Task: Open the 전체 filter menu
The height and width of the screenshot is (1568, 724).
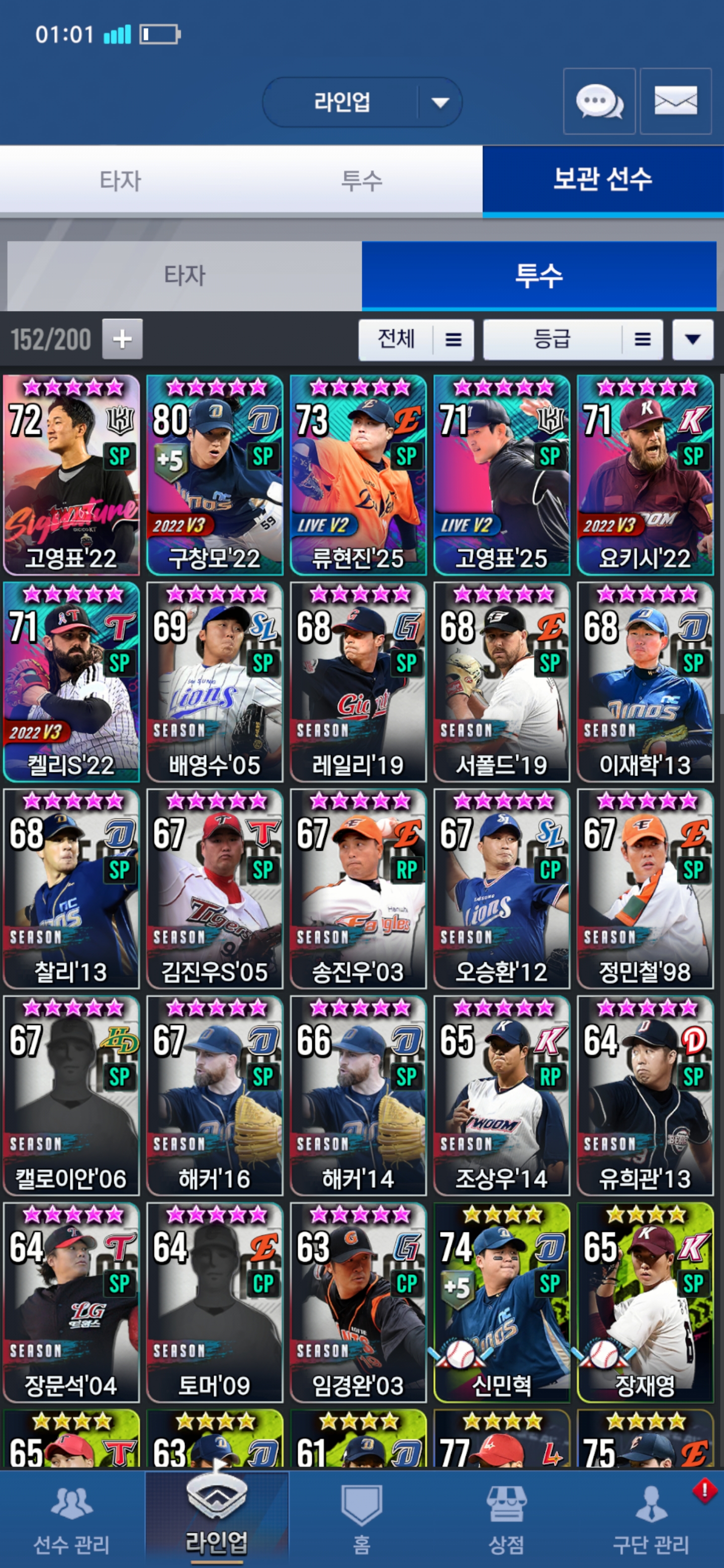Action: 416,340
